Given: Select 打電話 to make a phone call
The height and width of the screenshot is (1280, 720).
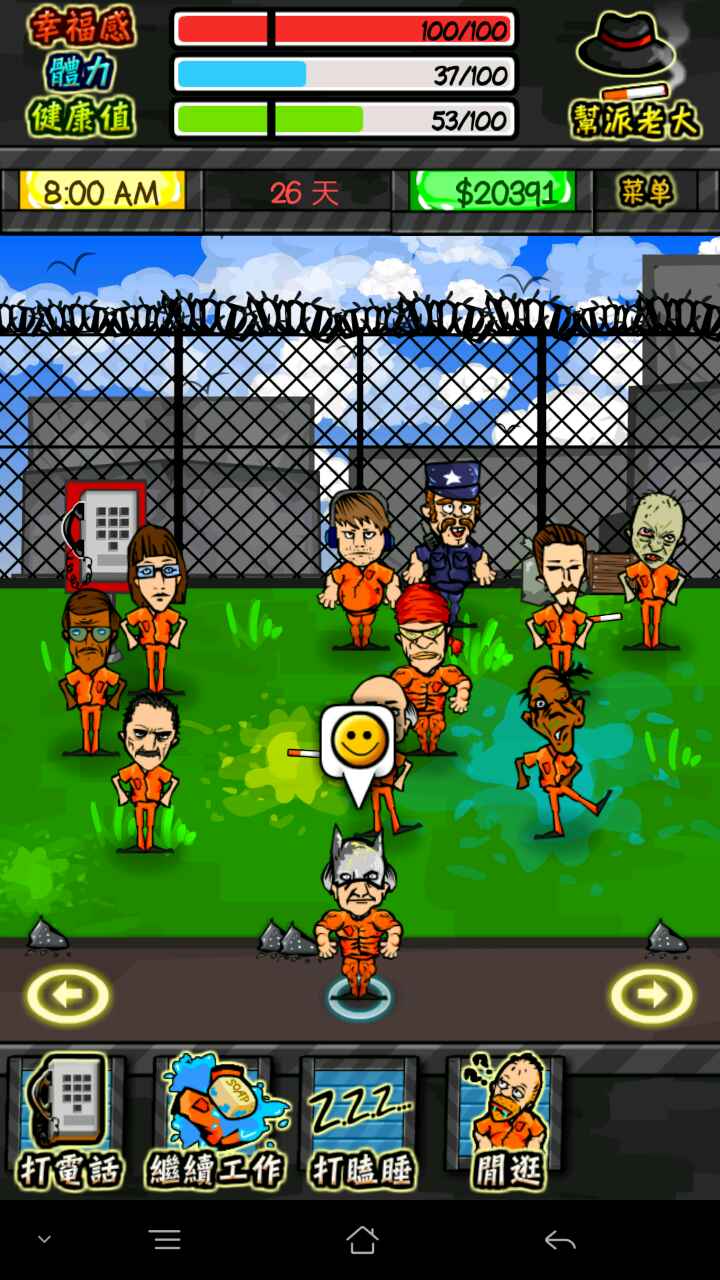Looking at the screenshot, I should click(x=68, y=1122).
